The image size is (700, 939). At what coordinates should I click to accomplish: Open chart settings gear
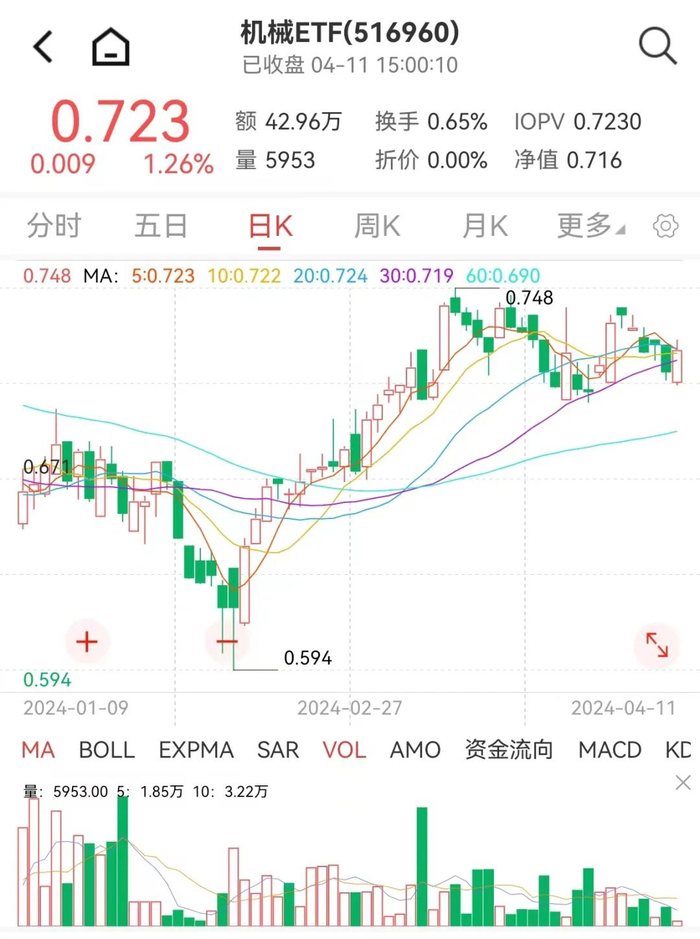coord(665,226)
